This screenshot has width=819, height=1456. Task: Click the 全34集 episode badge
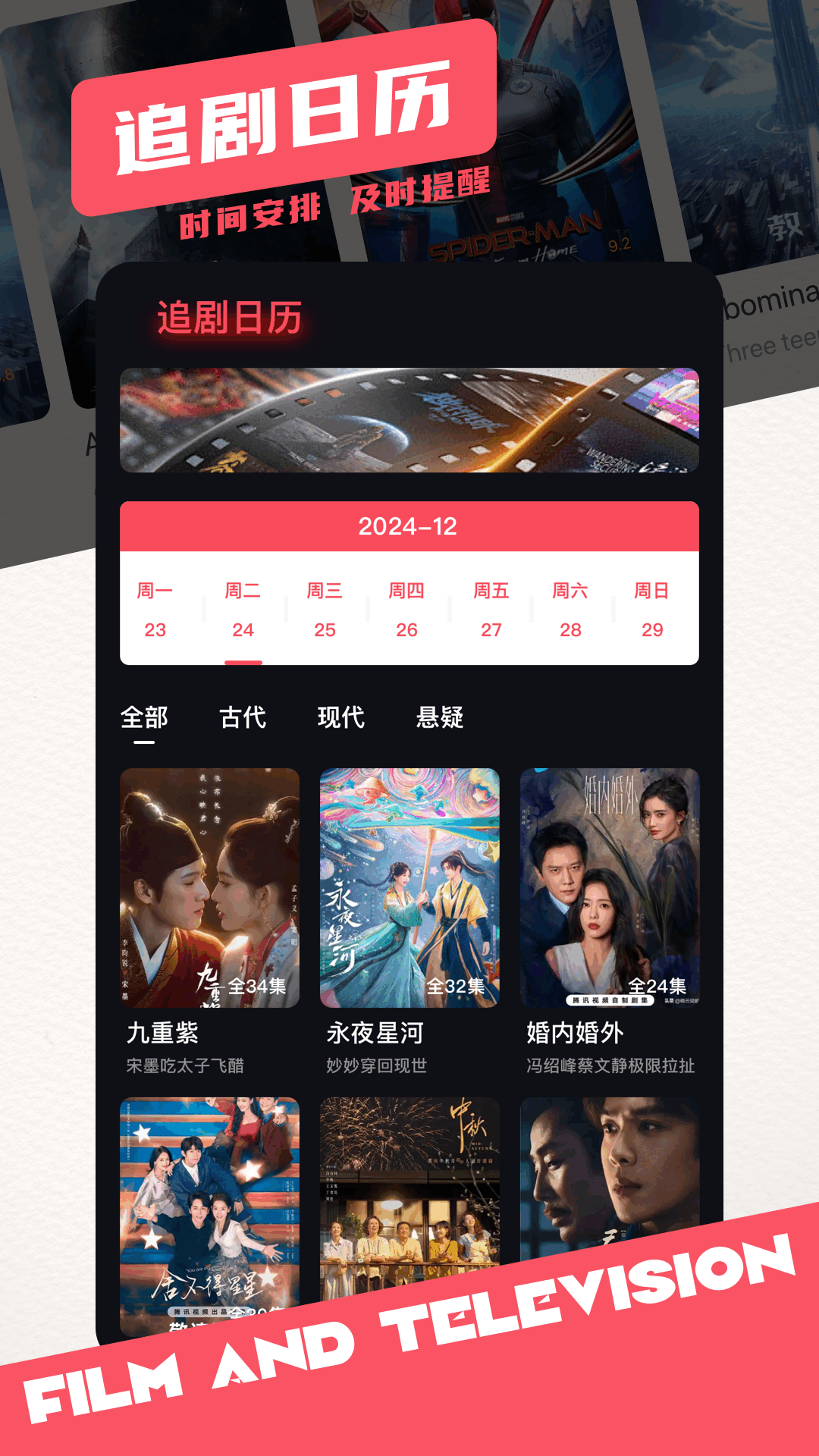[x=254, y=986]
